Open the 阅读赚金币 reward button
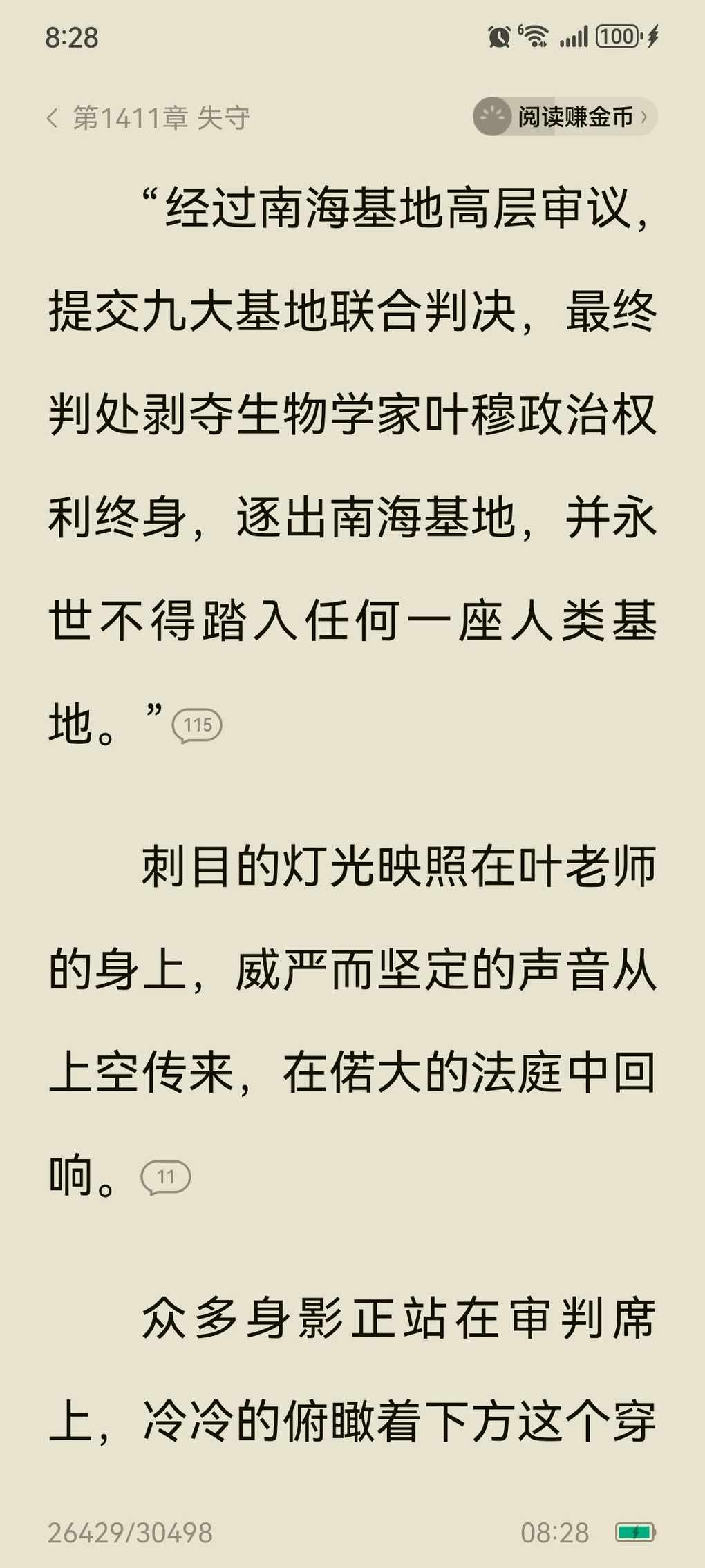This screenshot has width=705, height=1568. pos(565,117)
